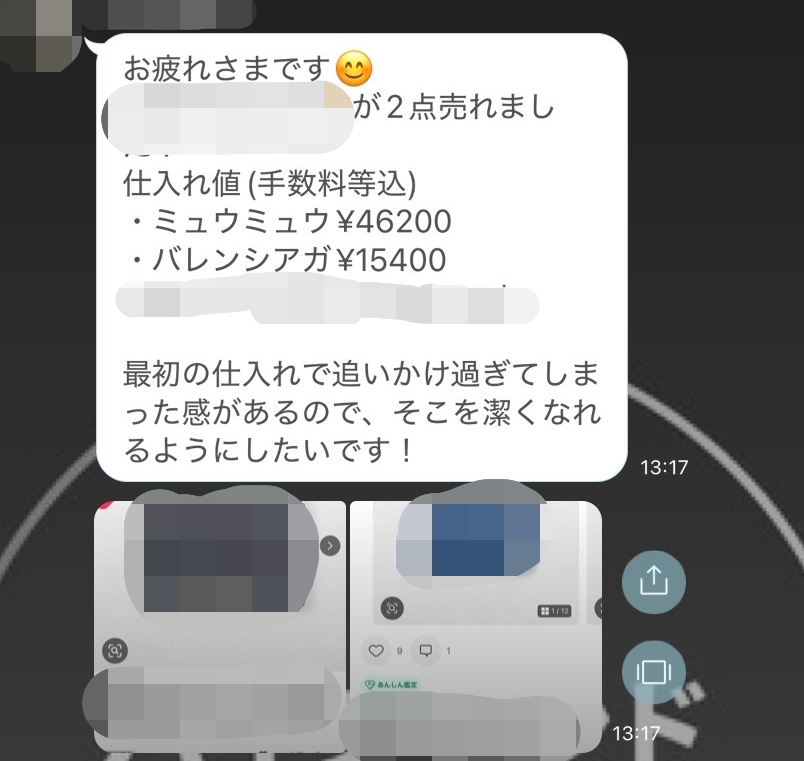The image size is (804, 761).
Task: Open the multi-image viewer icon
Action: pos(652,671)
